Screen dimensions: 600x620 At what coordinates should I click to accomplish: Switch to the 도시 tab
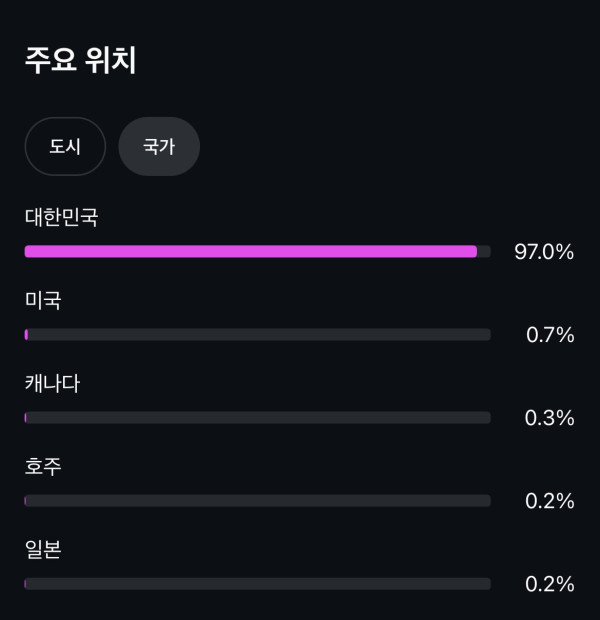pos(65,147)
